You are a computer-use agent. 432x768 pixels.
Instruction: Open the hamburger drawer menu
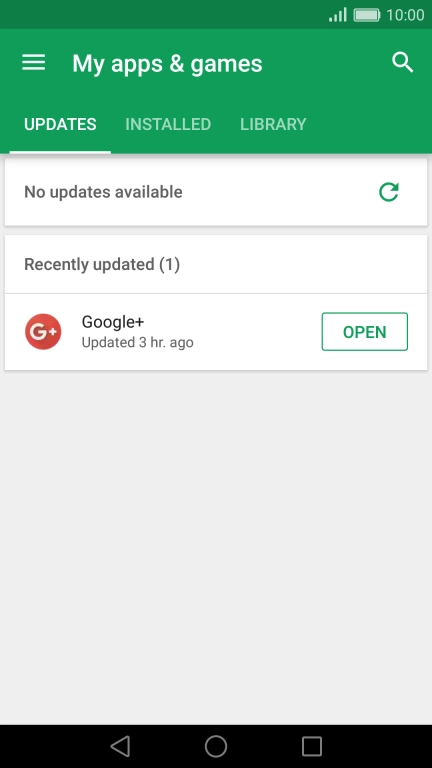pyautogui.click(x=33, y=63)
